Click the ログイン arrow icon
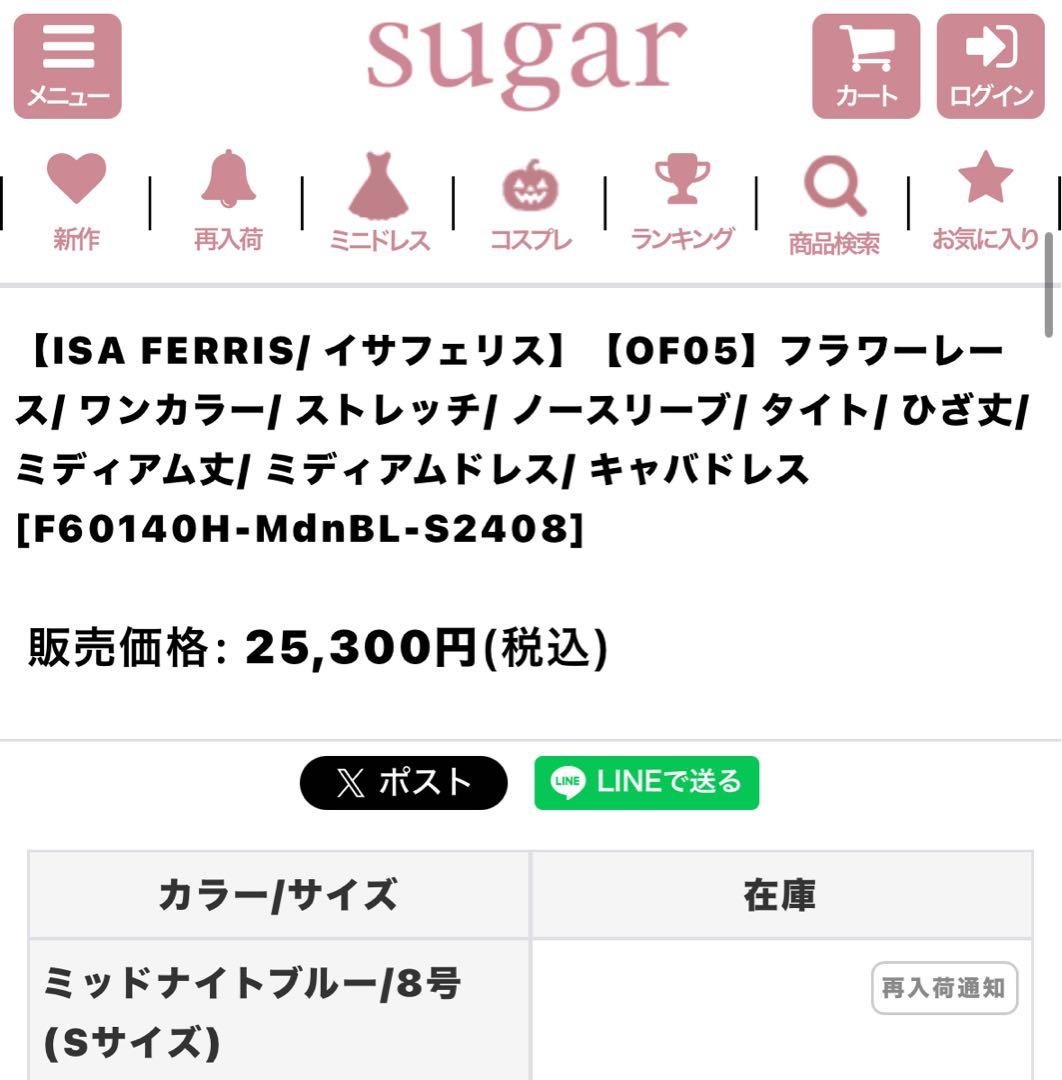Image resolution: width=1062 pixels, height=1080 pixels. (989, 64)
